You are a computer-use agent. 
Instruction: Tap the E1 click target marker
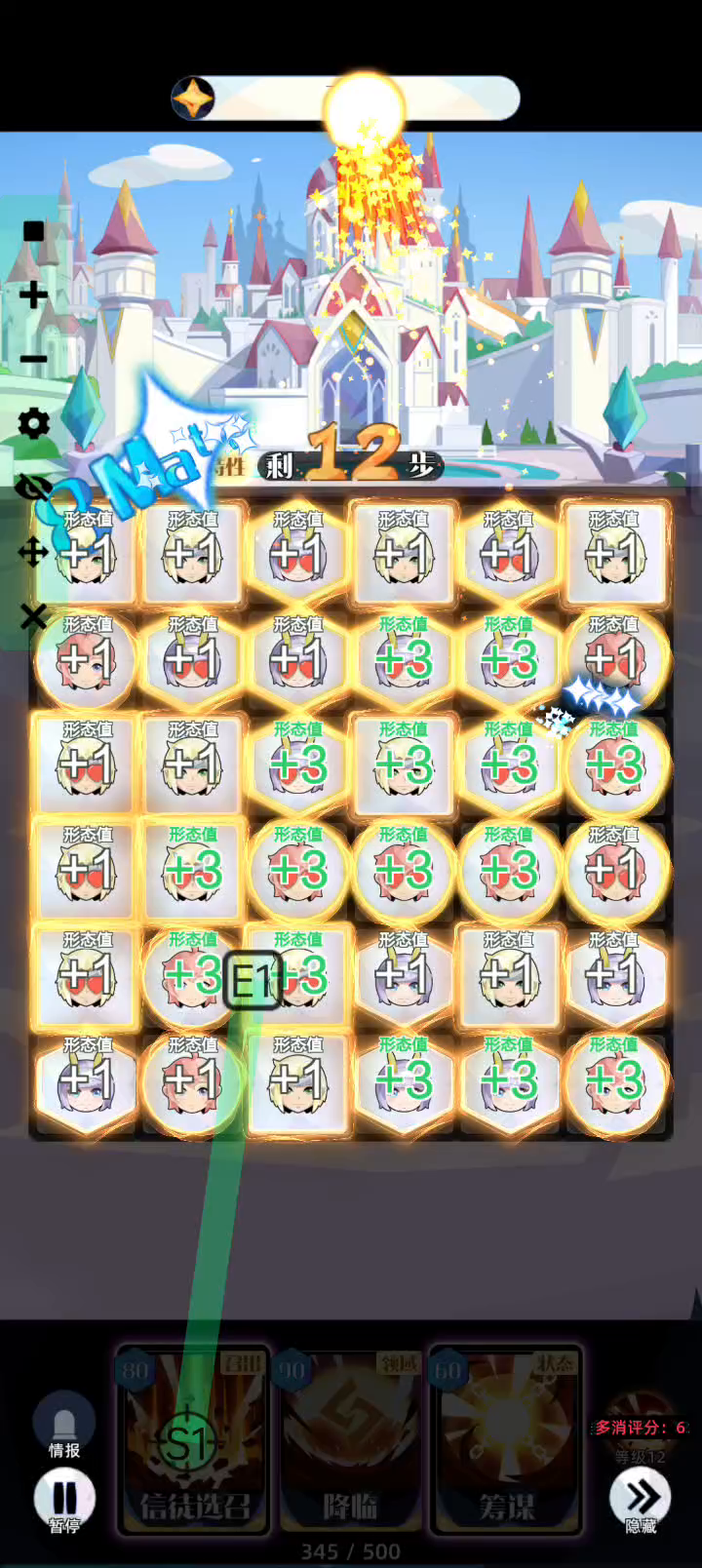tap(253, 981)
